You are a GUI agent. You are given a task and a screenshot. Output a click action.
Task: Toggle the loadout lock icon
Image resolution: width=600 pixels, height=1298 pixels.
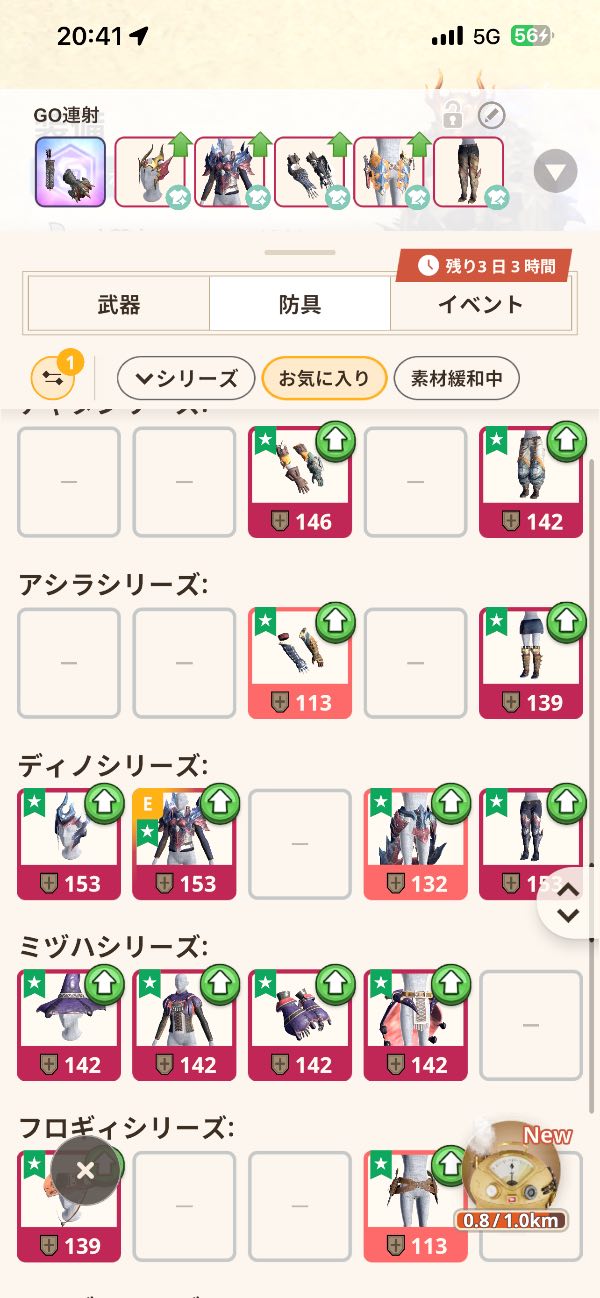452,116
